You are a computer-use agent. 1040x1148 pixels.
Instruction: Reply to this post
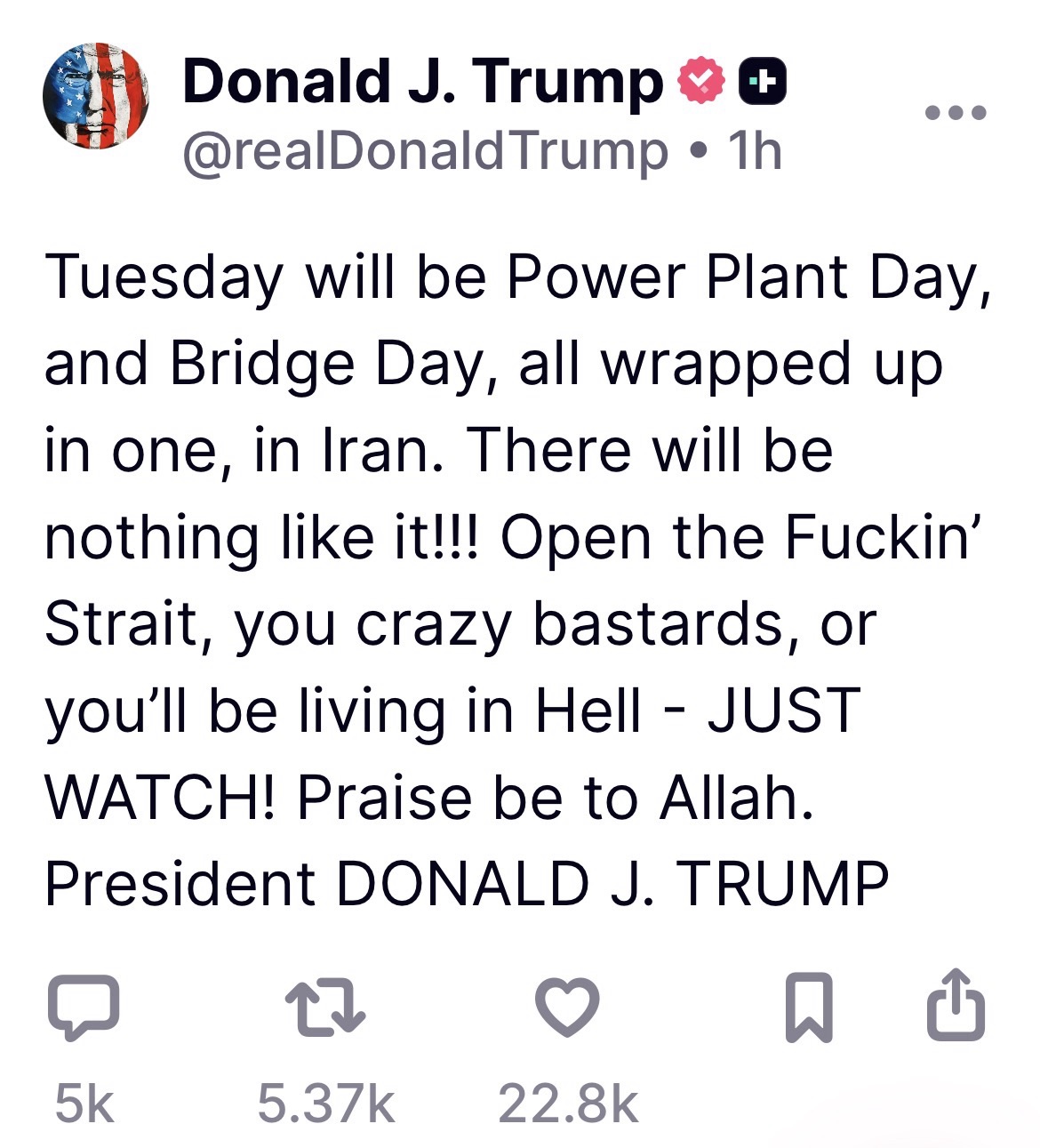[x=83, y=1007]
